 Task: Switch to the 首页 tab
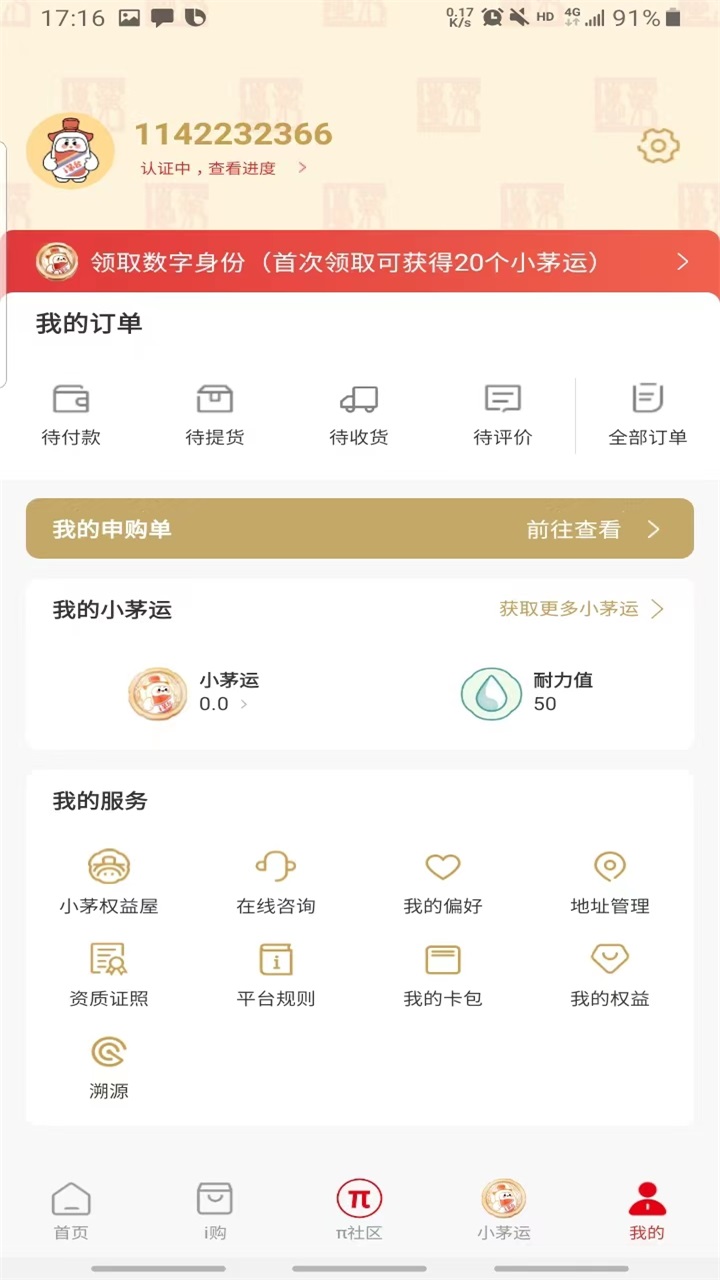pyautogui.click(x=71, y=1210)
